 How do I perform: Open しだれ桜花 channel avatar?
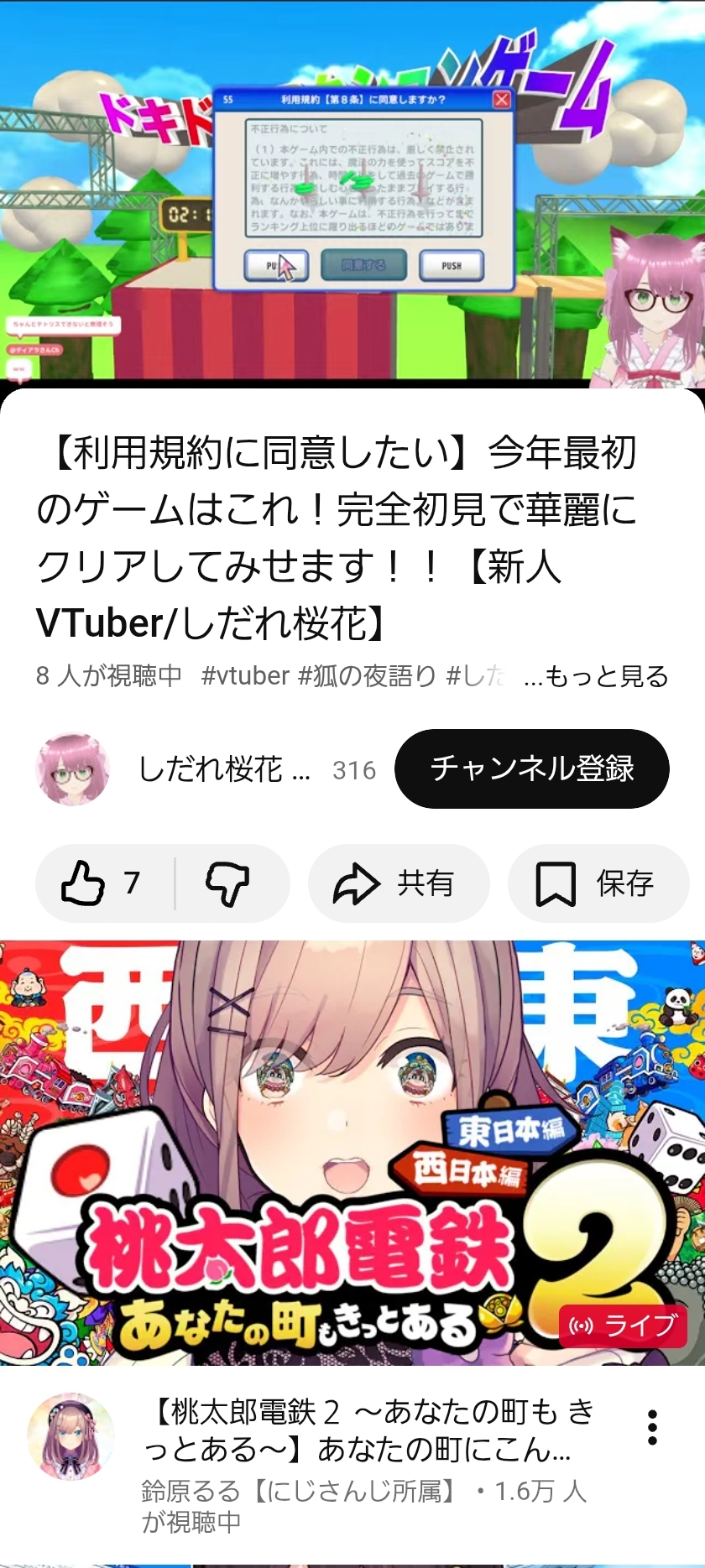coord(72,768)
